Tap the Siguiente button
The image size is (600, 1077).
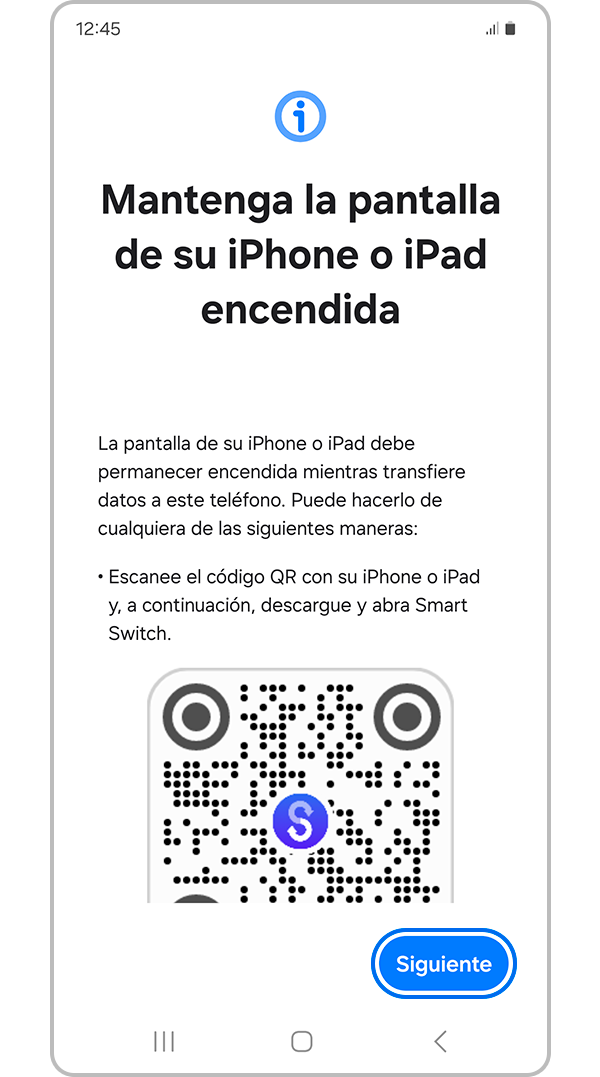[444, 964]
